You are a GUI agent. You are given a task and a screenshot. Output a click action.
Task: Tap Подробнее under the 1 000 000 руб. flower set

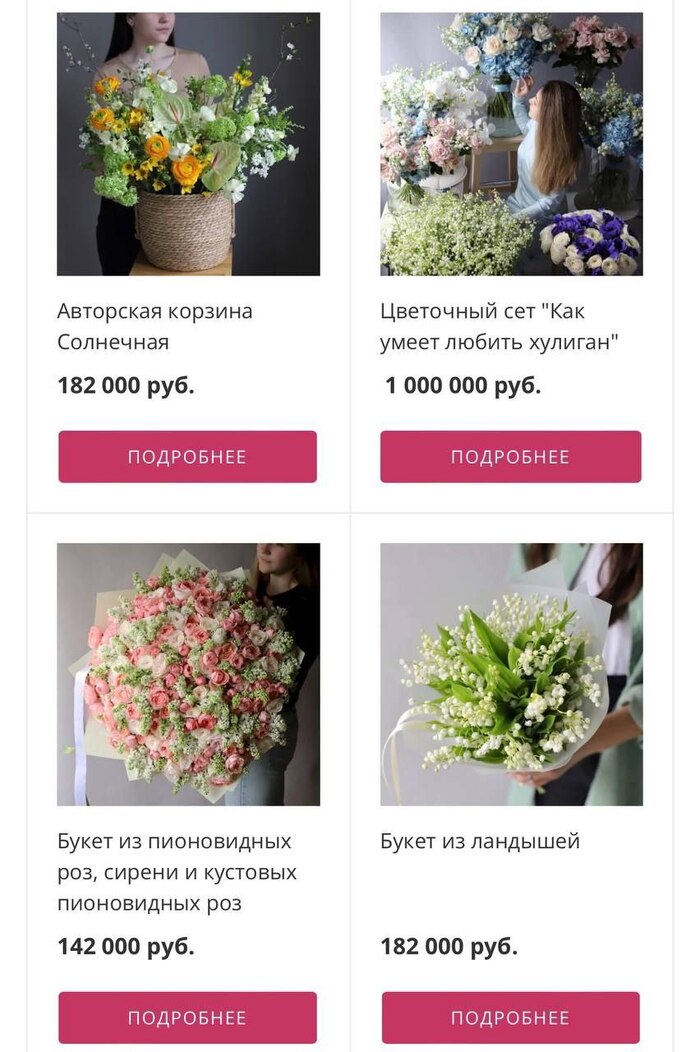(x=510, y=457)
